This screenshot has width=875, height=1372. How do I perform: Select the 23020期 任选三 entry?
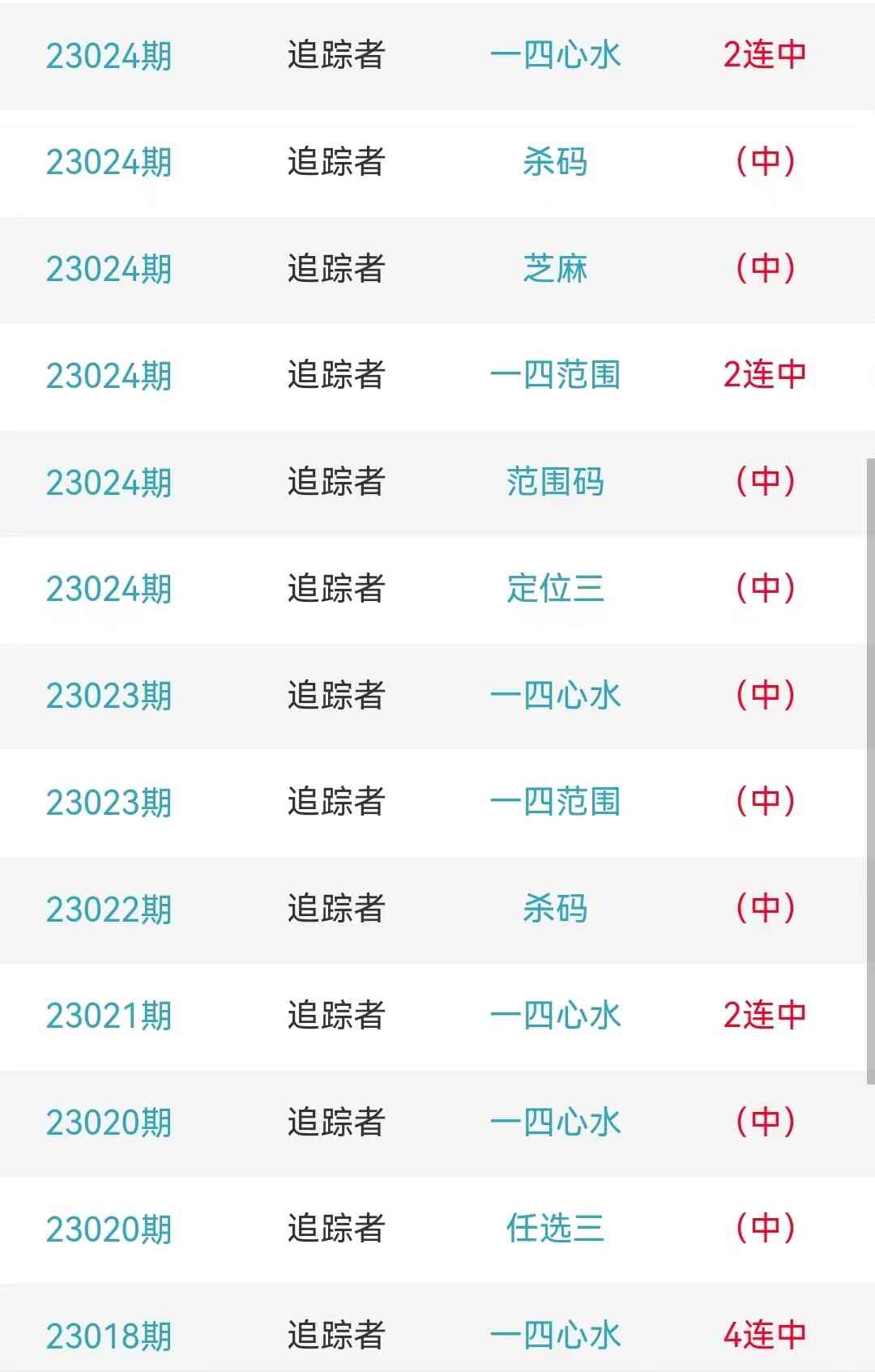coord(555,1229)
